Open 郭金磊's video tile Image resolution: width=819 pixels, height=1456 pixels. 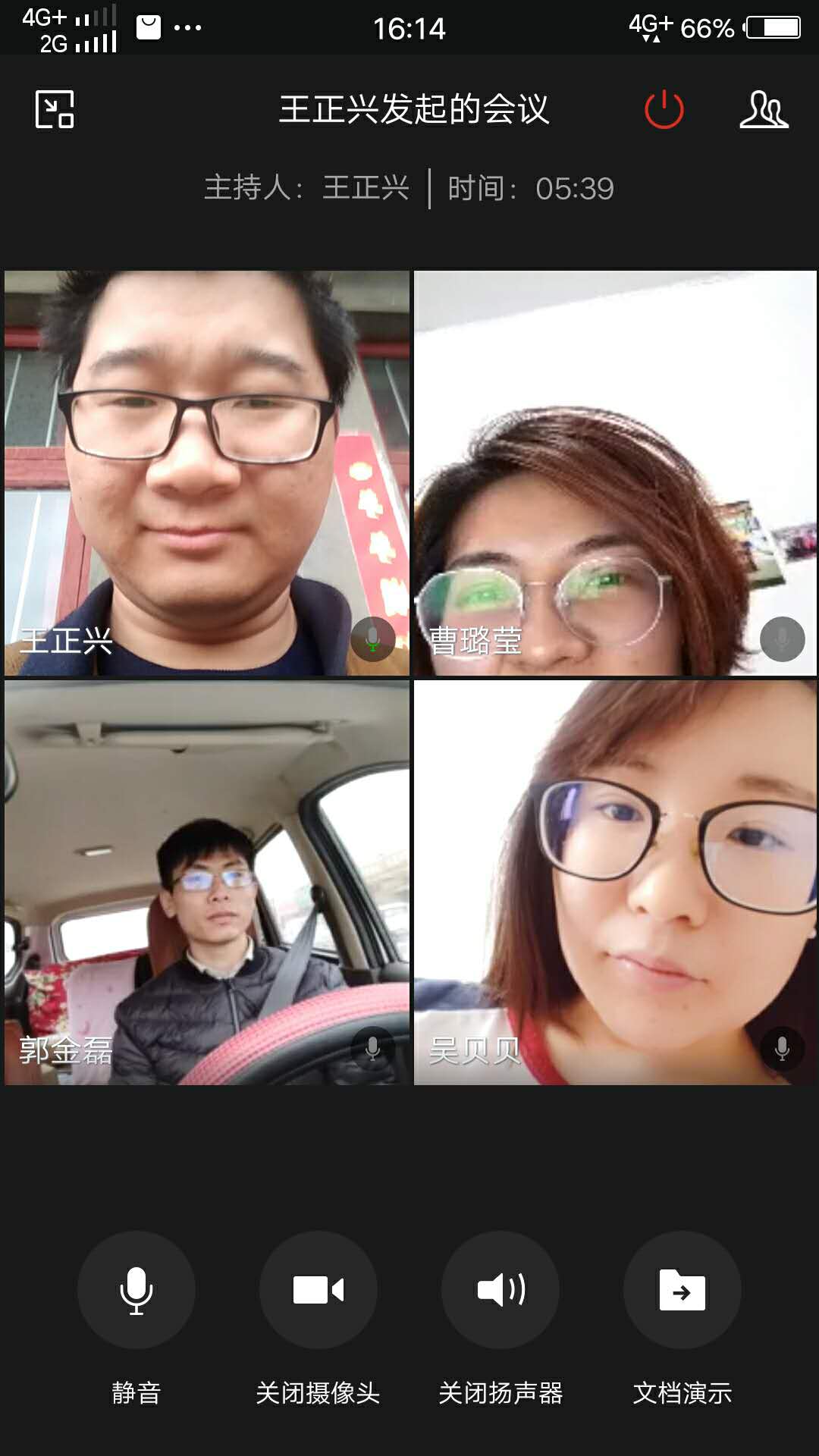click(207, 882)
